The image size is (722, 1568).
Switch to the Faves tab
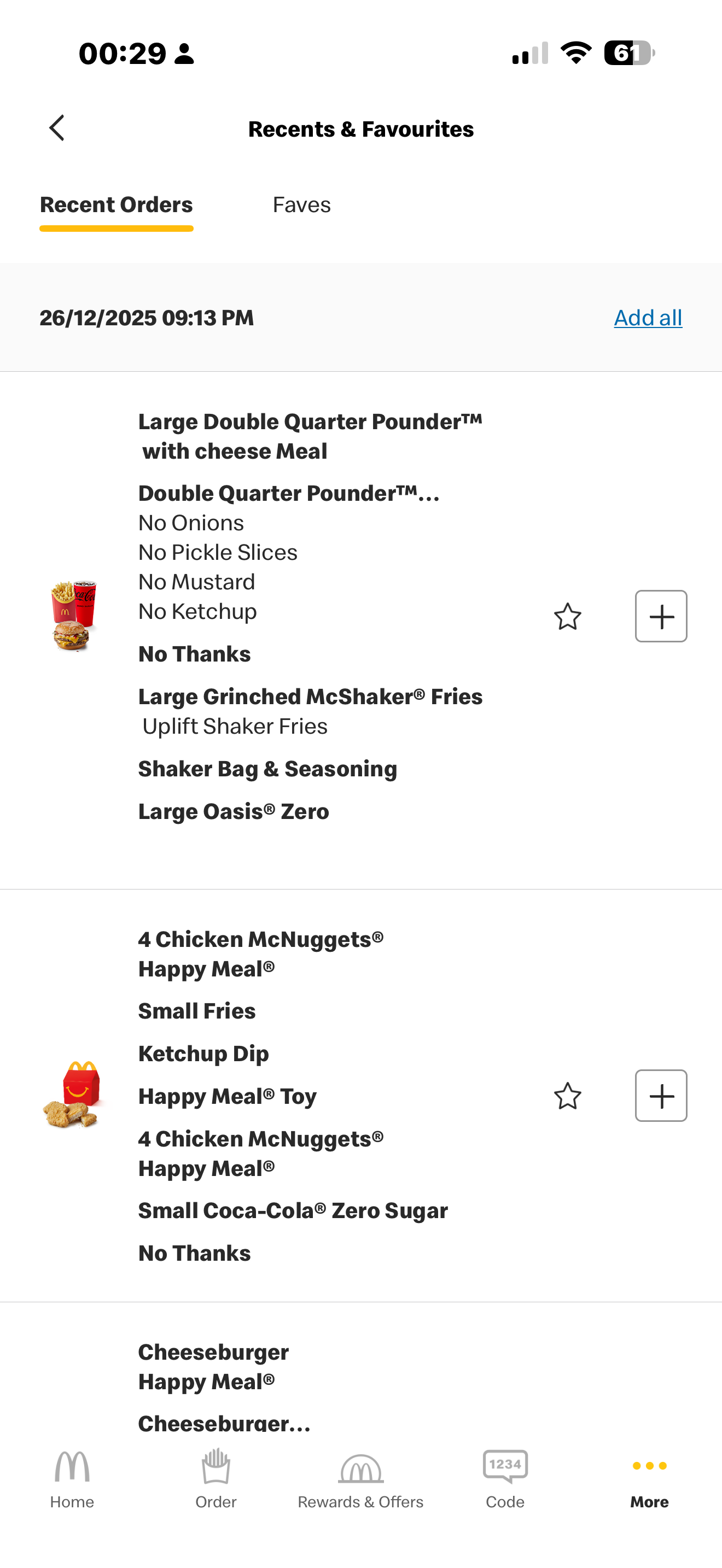click(301, 205)
